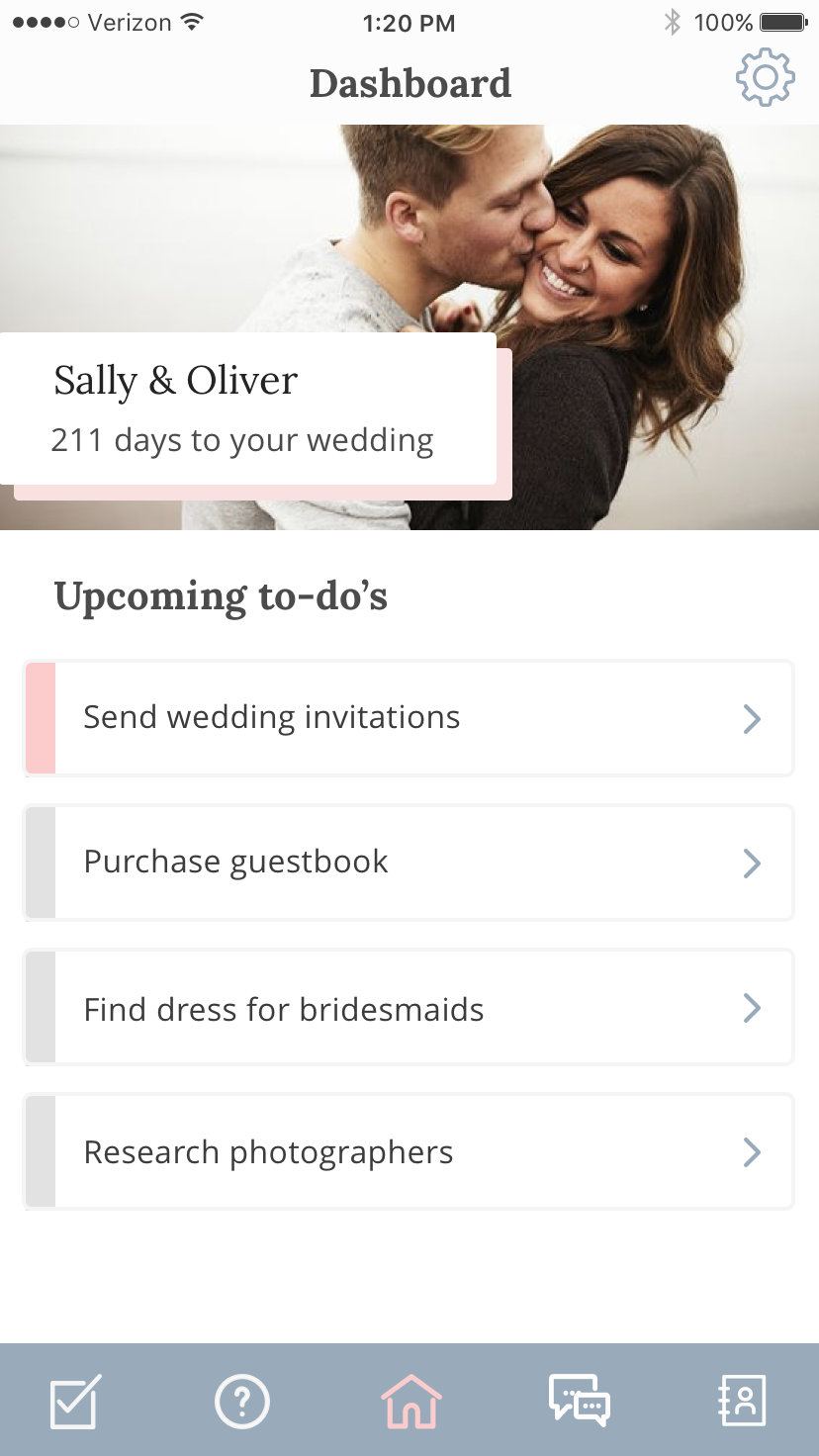Tap the Sally & Oliver wedding countdown card
Image resolution: width=819 pixels, height=1456 pixels.
(x=248, y=409)
